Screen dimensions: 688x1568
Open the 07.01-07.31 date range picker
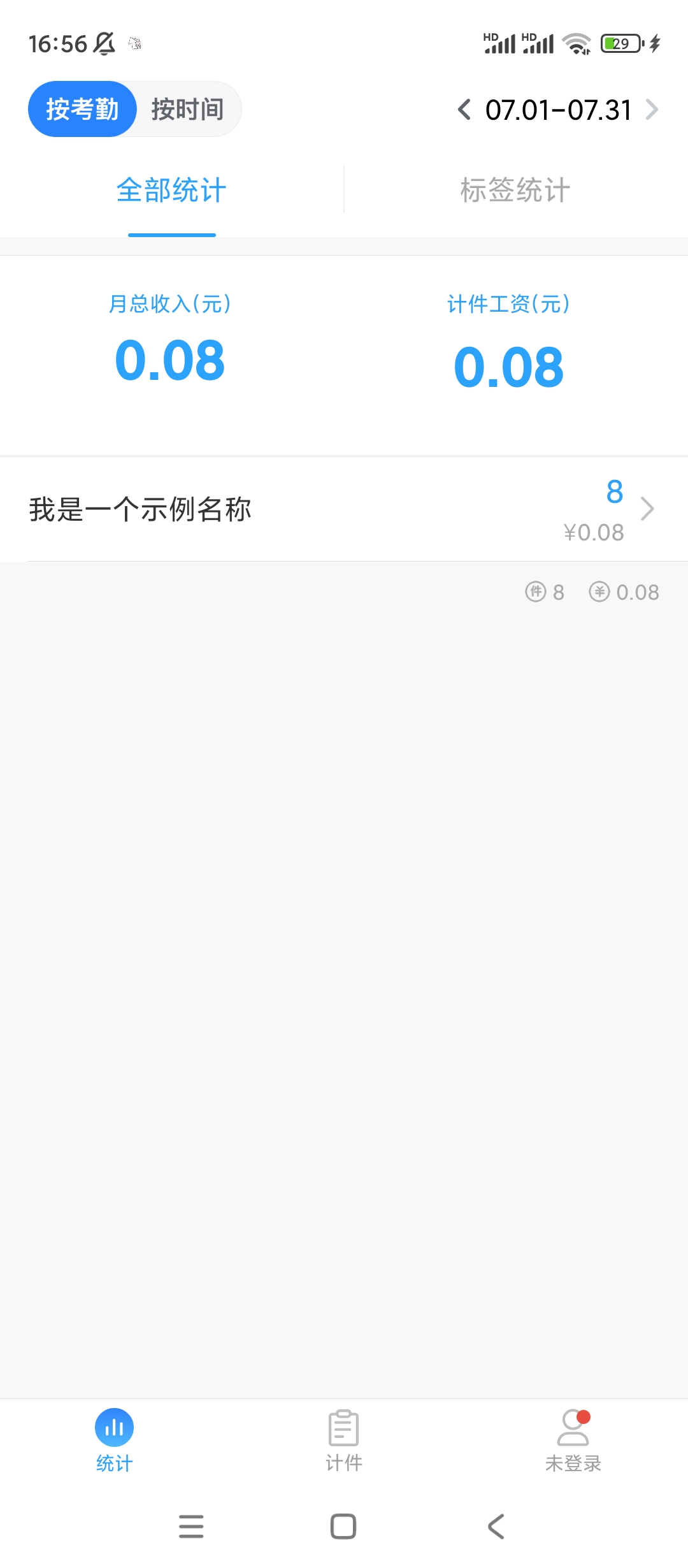tap(558, 110)
